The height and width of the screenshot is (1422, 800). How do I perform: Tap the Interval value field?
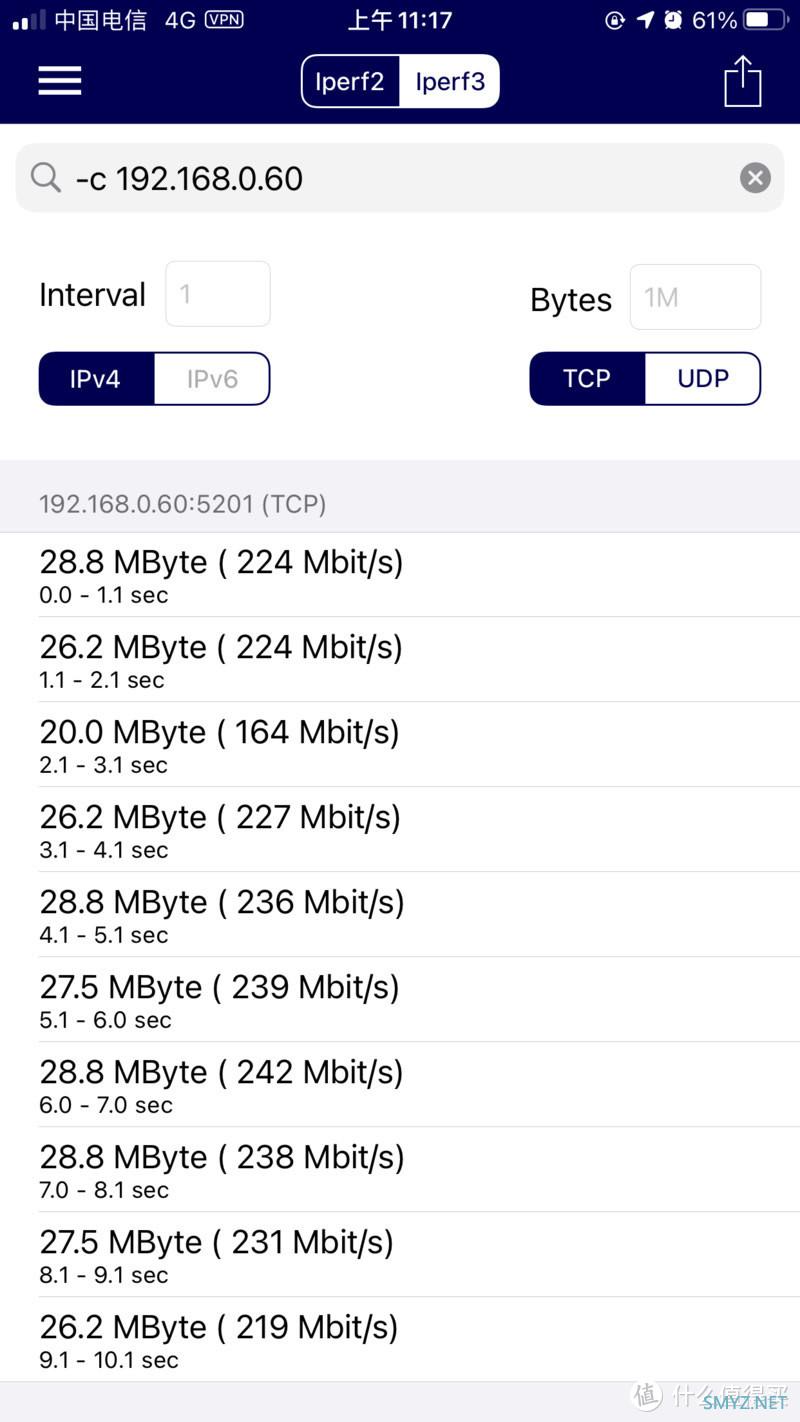coord(217,293)
